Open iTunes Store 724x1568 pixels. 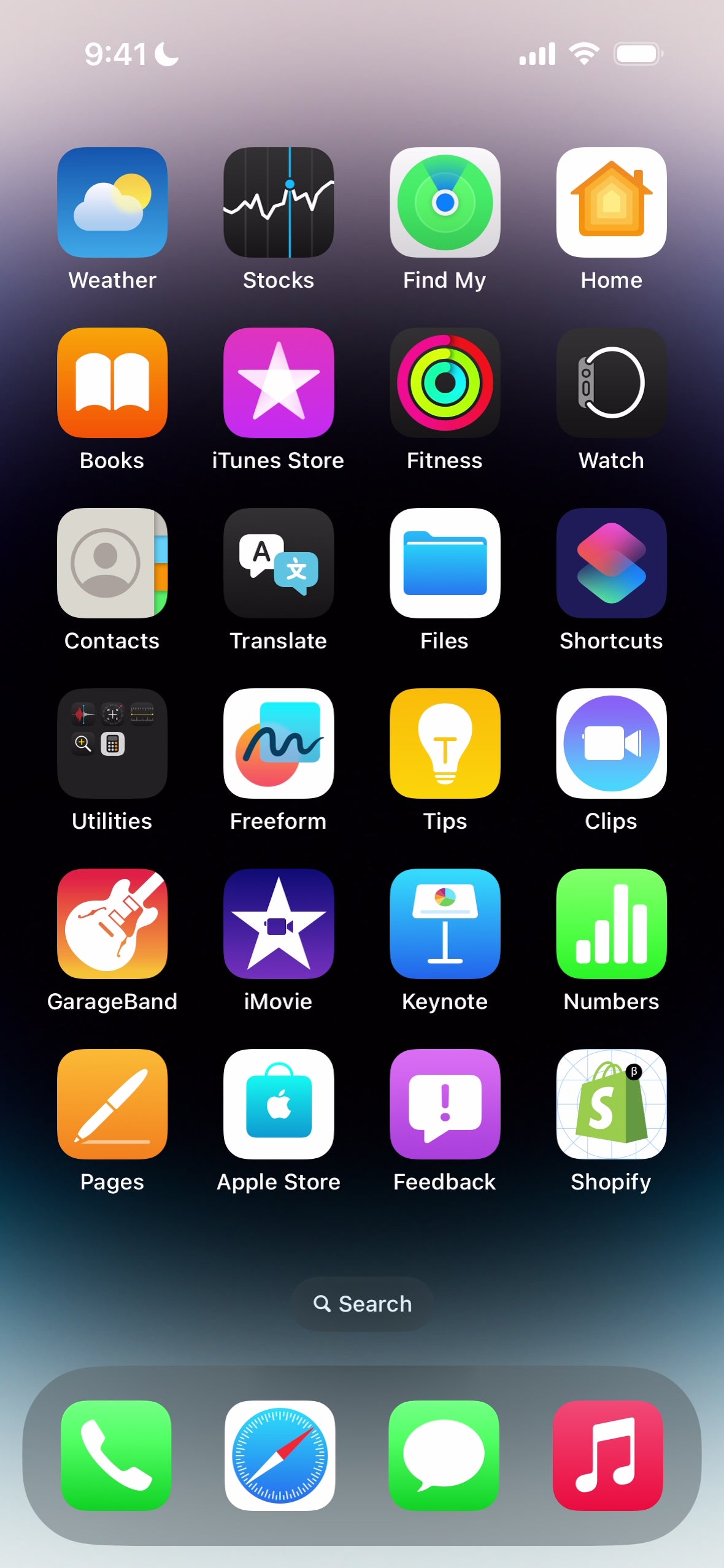[279, 383]
